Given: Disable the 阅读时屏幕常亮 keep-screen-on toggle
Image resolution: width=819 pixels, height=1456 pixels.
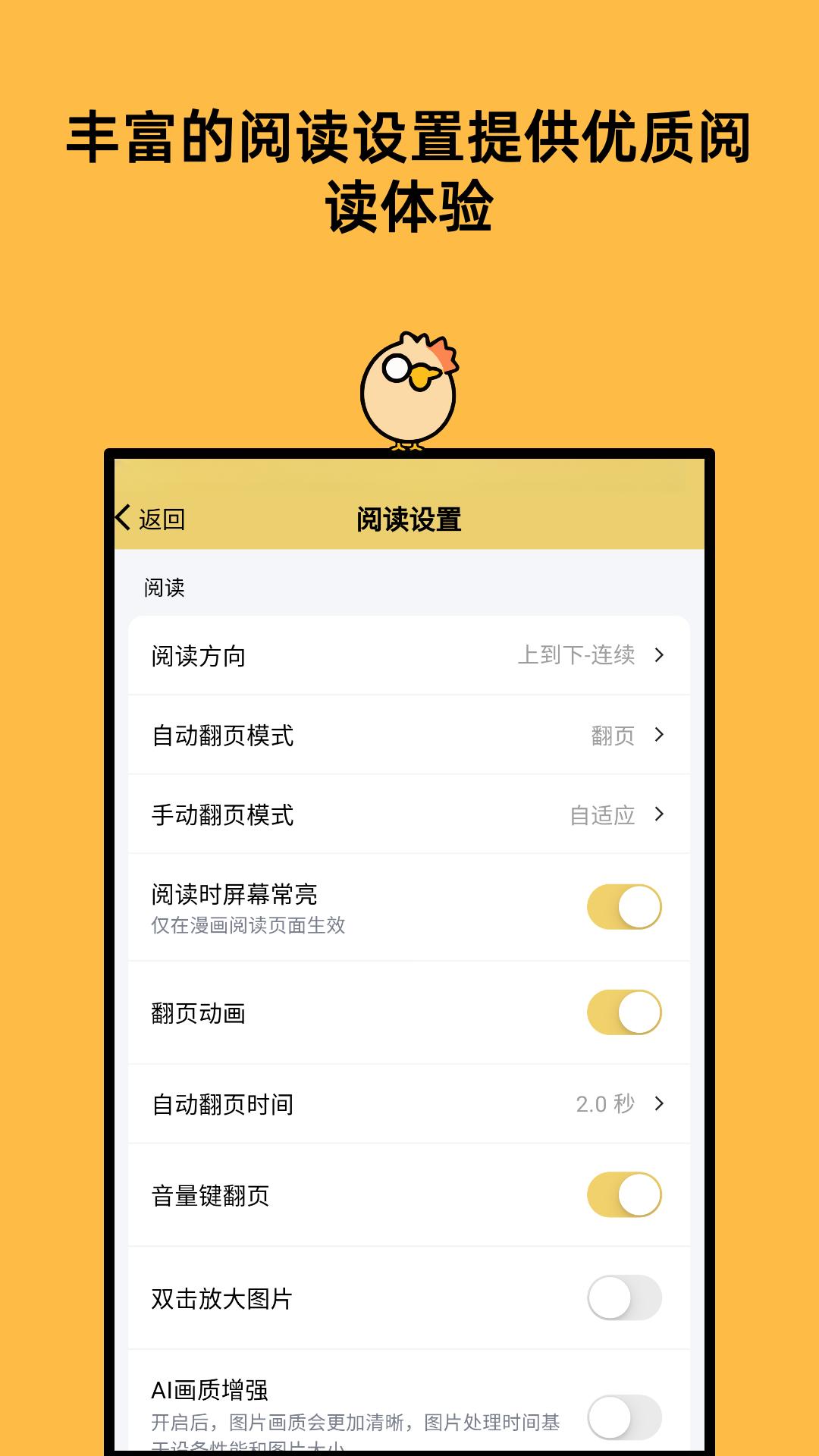Looking at the screenshot, I should click(623, 907).
